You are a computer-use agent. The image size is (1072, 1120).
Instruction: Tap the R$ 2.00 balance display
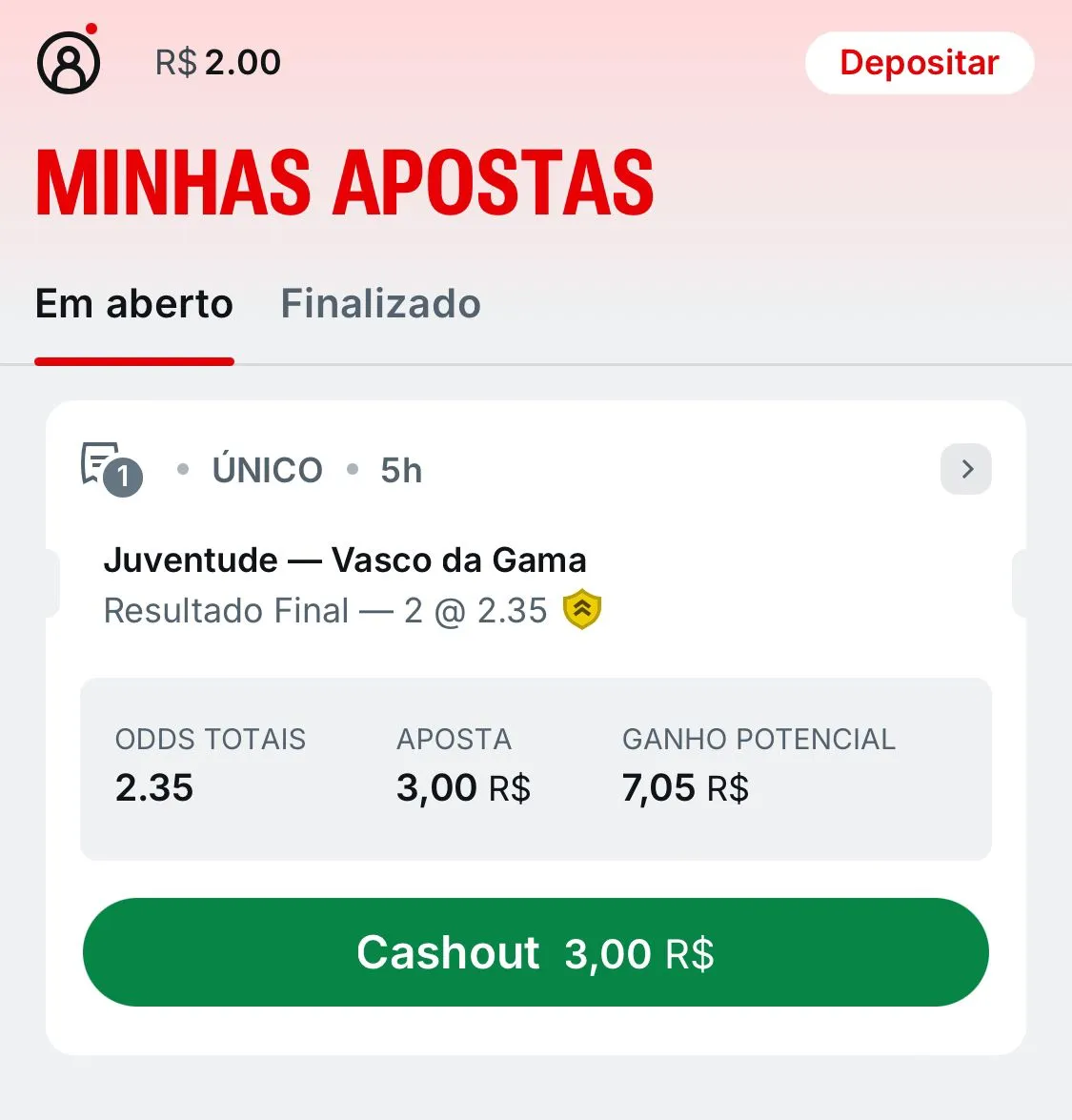(x=216, y=61)
